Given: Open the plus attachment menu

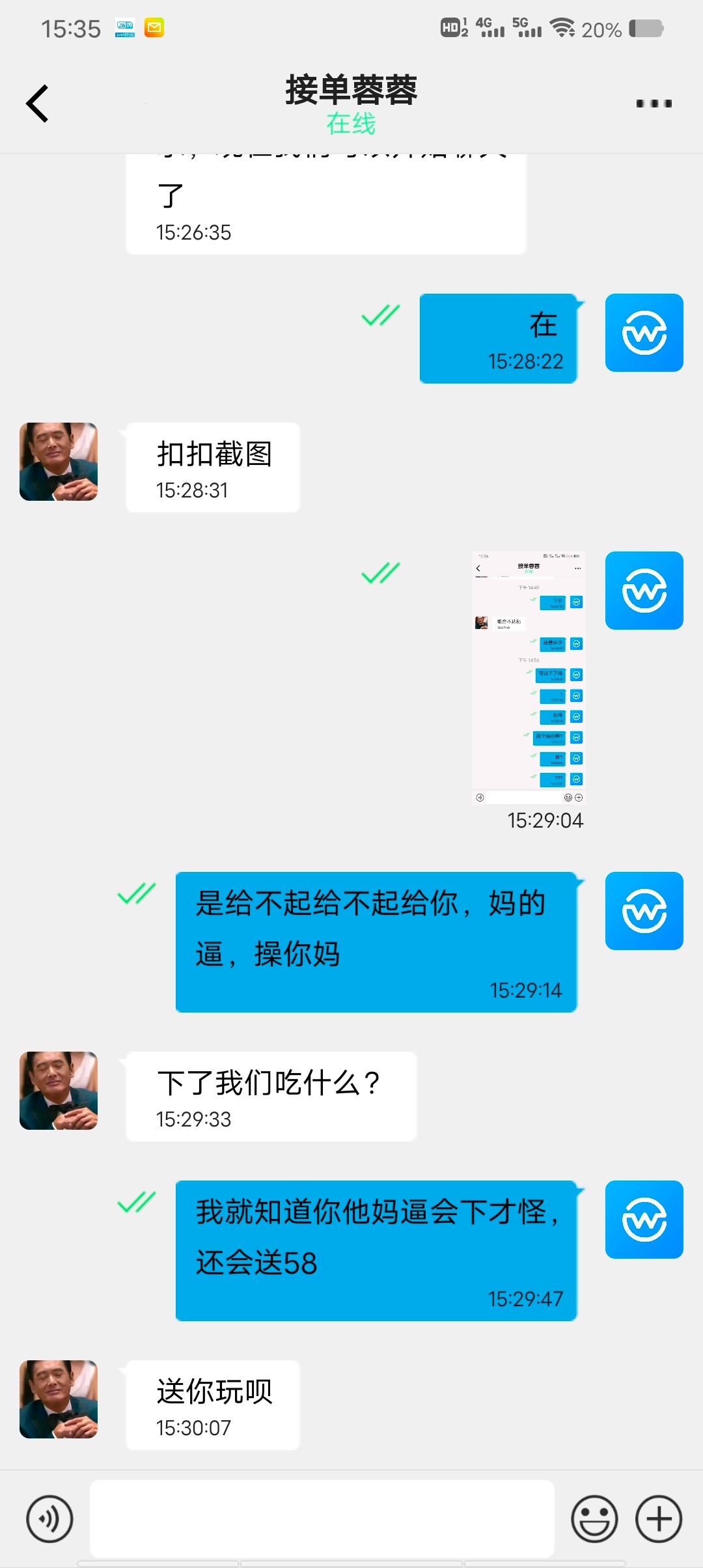Looking at the screenshot, I should coord(658,1519).
